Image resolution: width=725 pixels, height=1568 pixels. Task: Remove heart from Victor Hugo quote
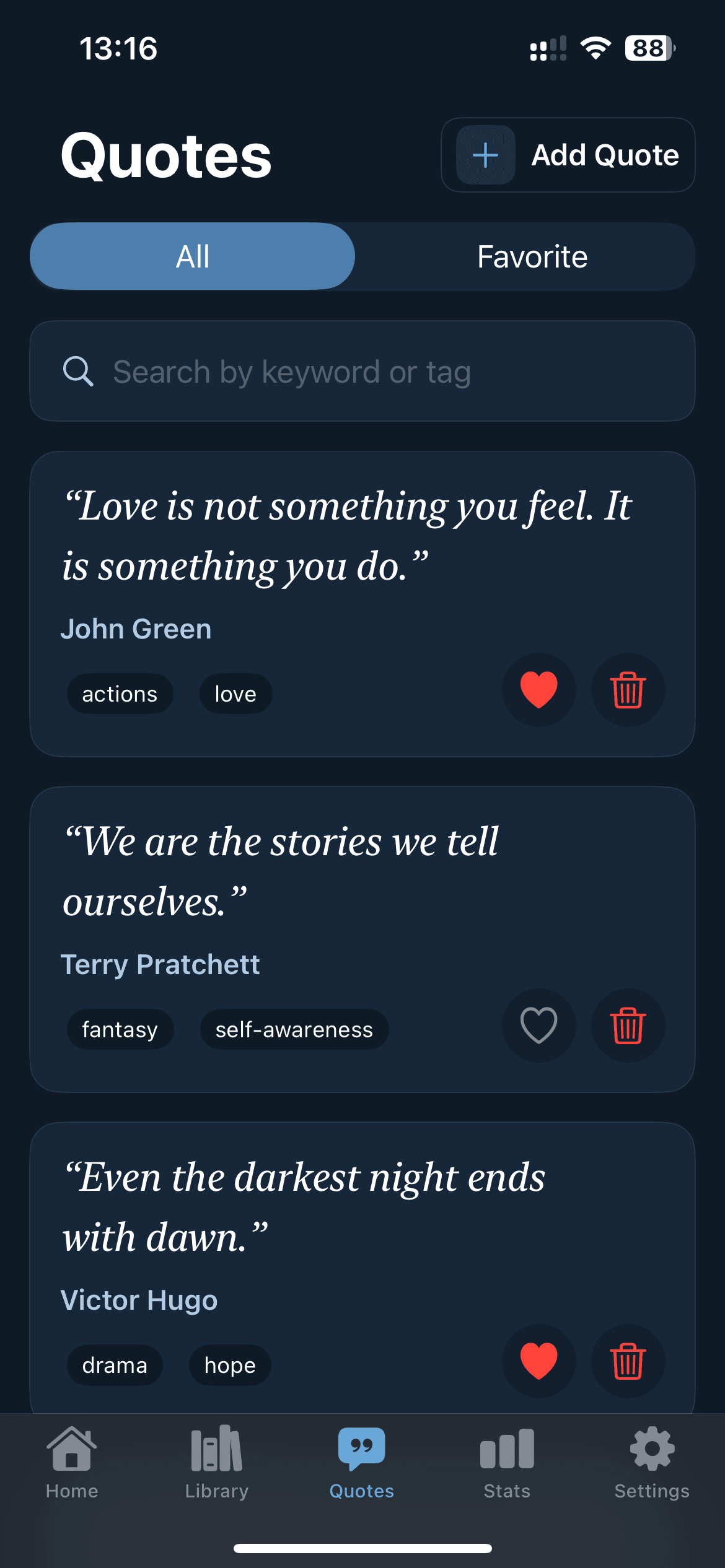click(538, 1361)
